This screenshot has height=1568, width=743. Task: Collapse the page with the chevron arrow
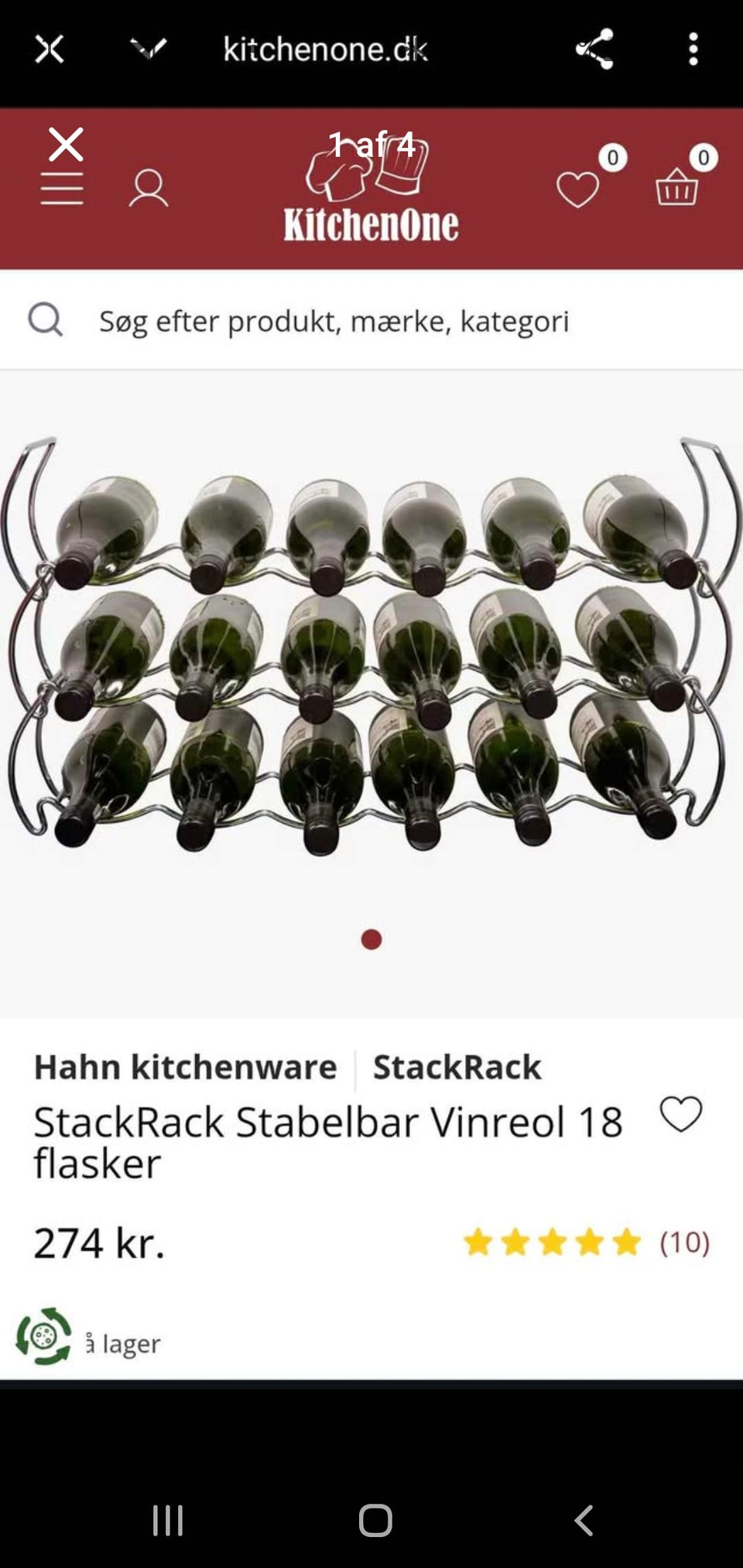tap(150, 48)
